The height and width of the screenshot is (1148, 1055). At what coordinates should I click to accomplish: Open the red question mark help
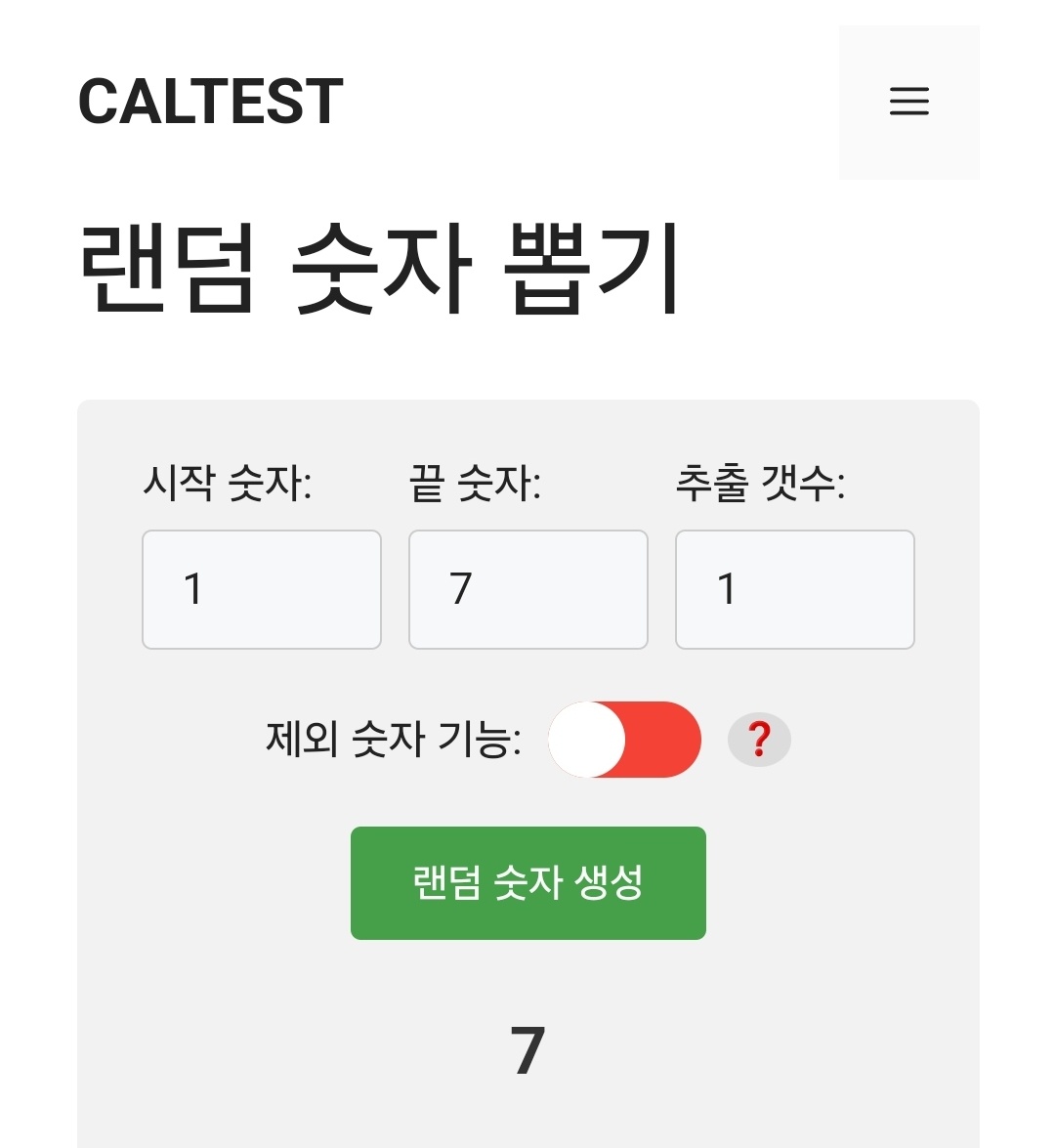tap(759, 740)
